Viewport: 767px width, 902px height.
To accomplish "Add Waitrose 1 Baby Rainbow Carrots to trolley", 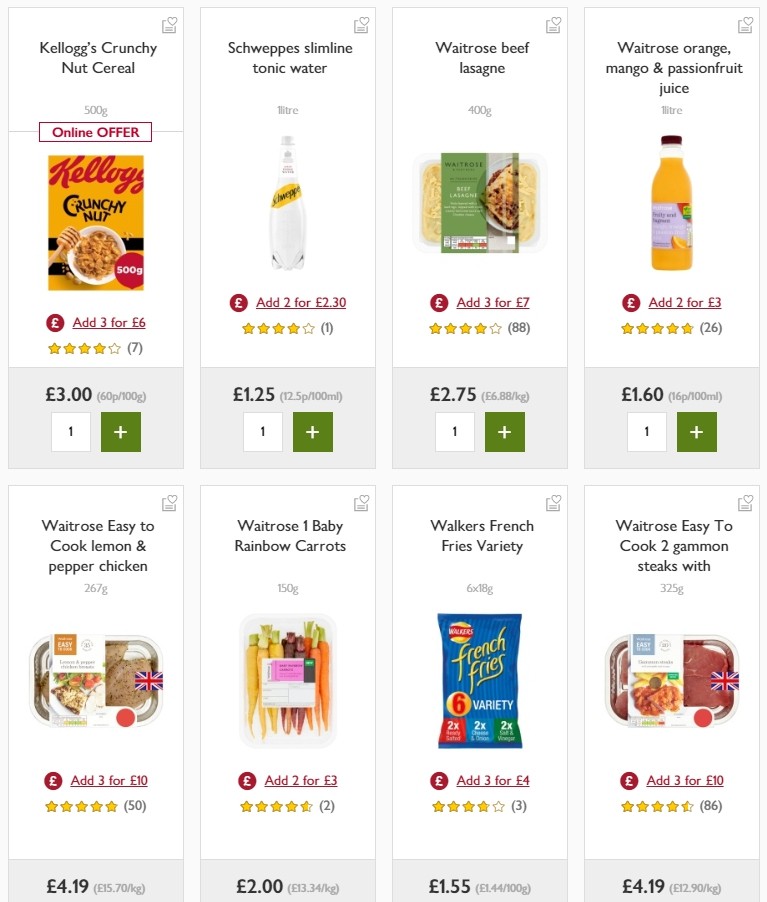I will coord(312,899).
